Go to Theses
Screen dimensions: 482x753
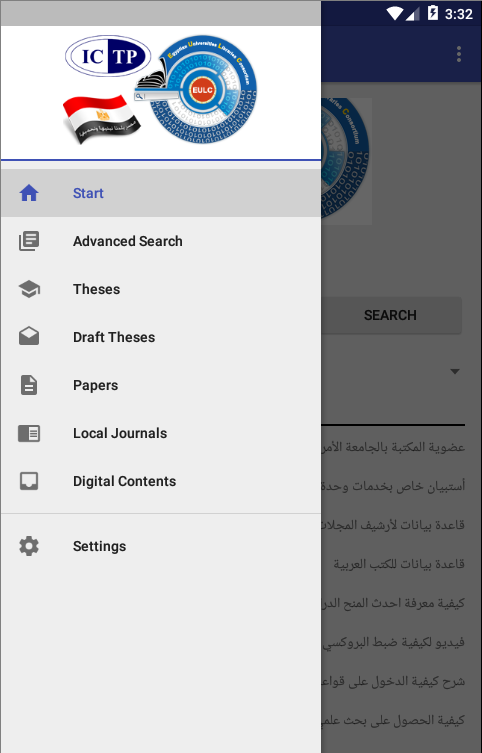coord(160,289)
